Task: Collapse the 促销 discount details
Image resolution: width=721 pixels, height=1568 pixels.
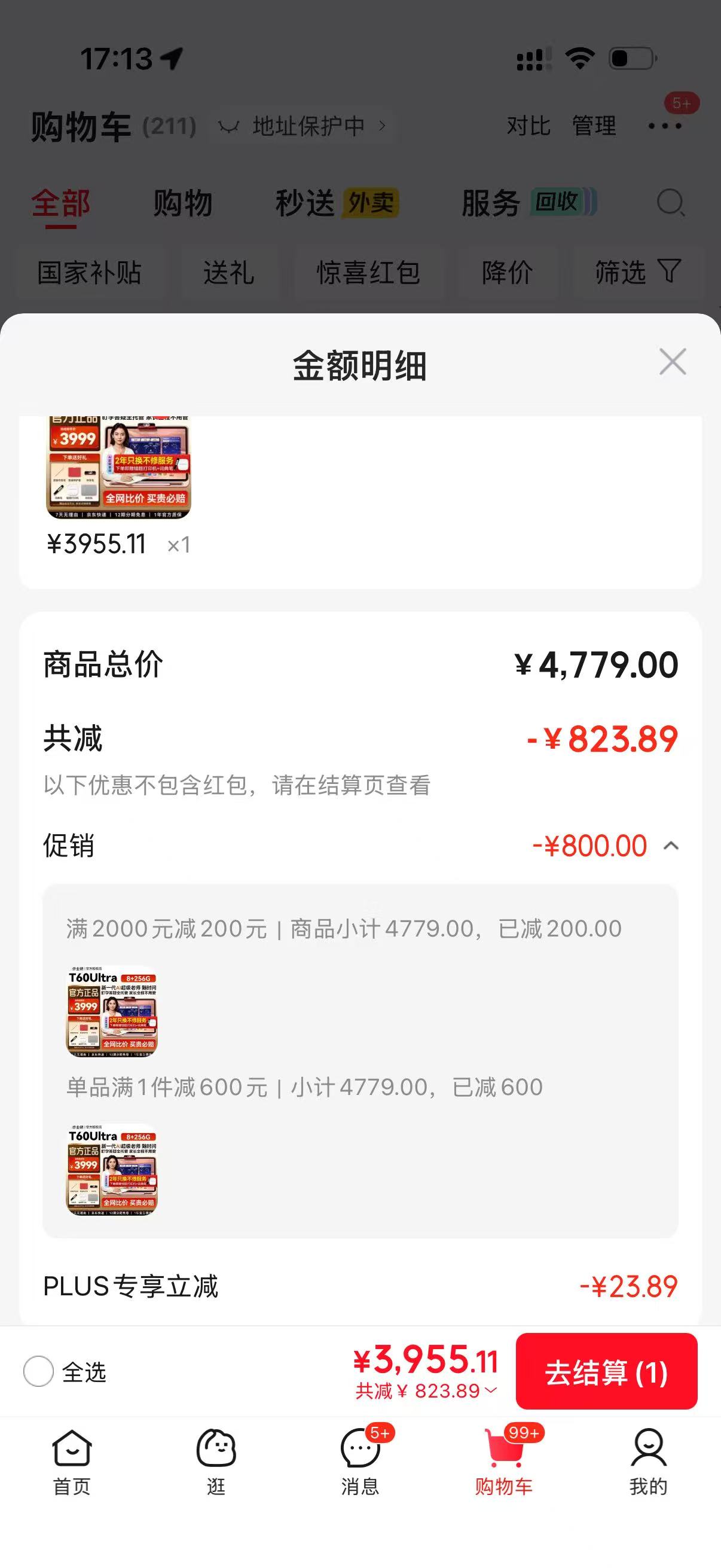Action: pyautogui.click(x=671, y=846)
